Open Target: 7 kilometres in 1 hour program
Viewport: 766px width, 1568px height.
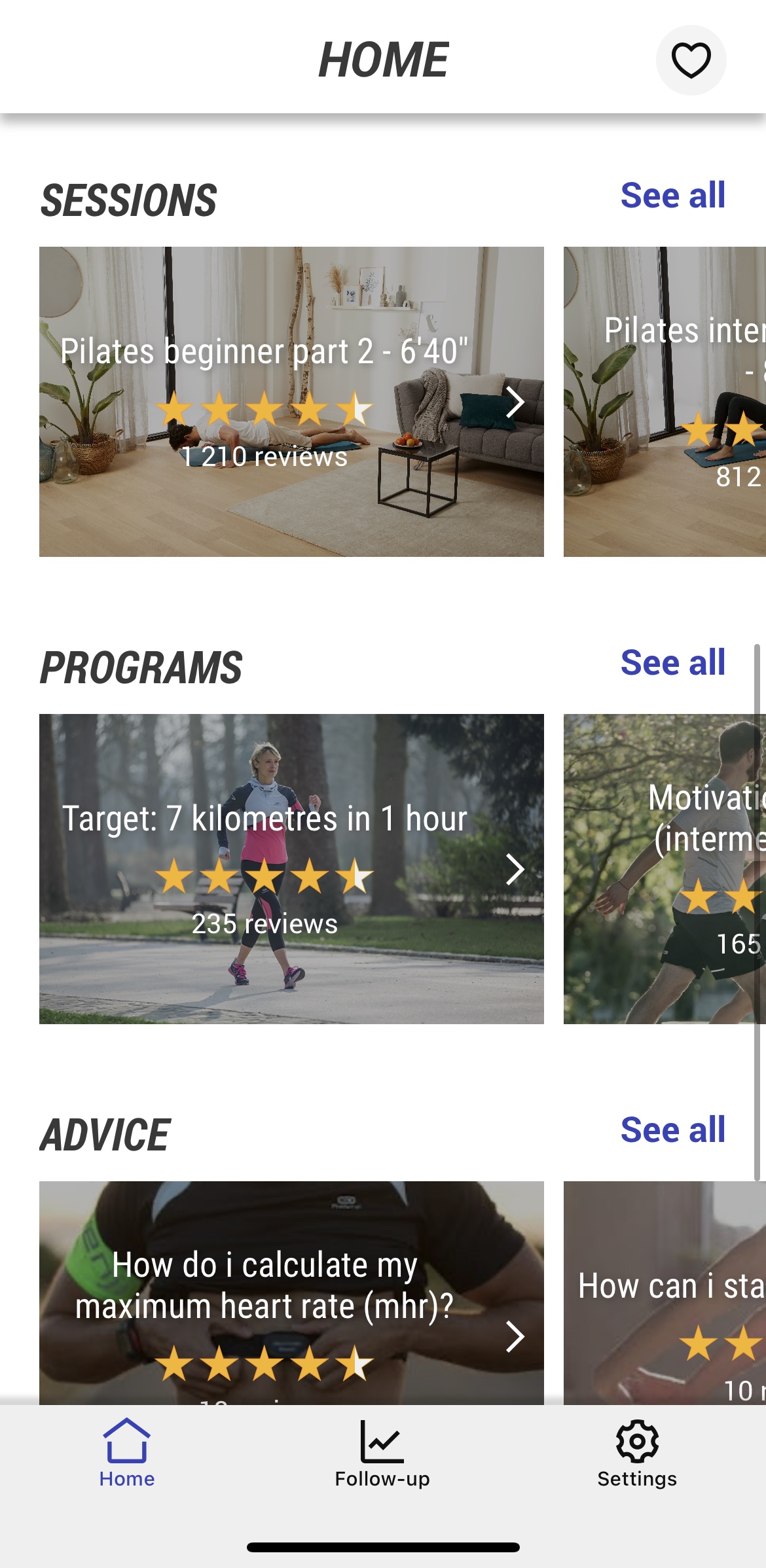[x=291, y=868]
